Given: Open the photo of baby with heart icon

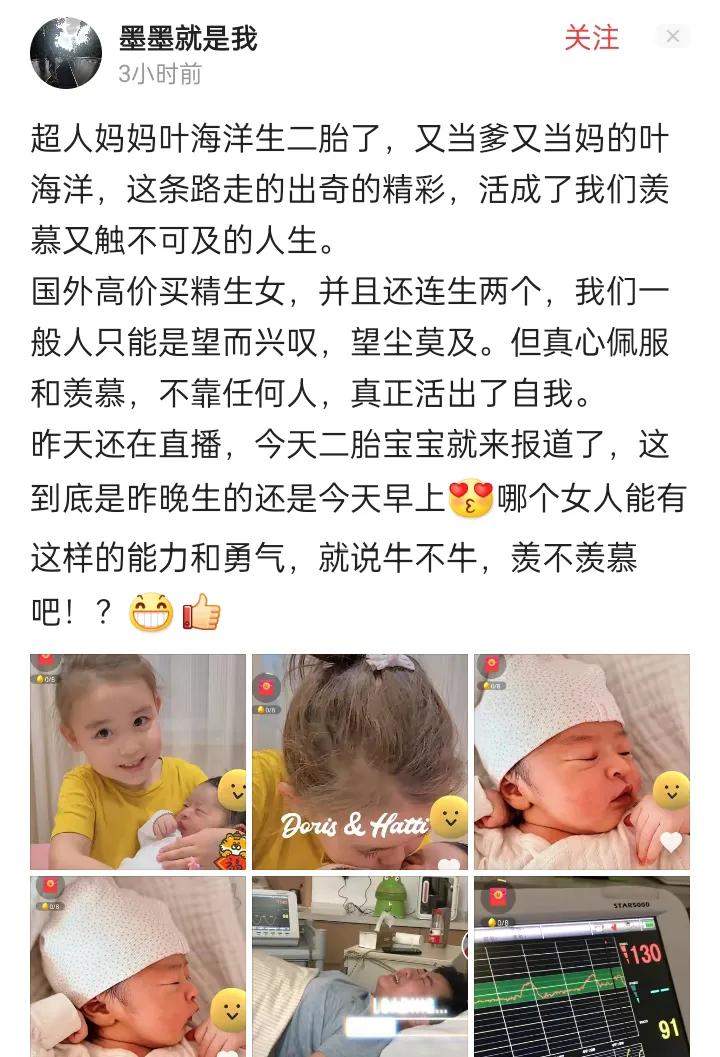Looking at the screenshot, I should [x=581, y=761].
